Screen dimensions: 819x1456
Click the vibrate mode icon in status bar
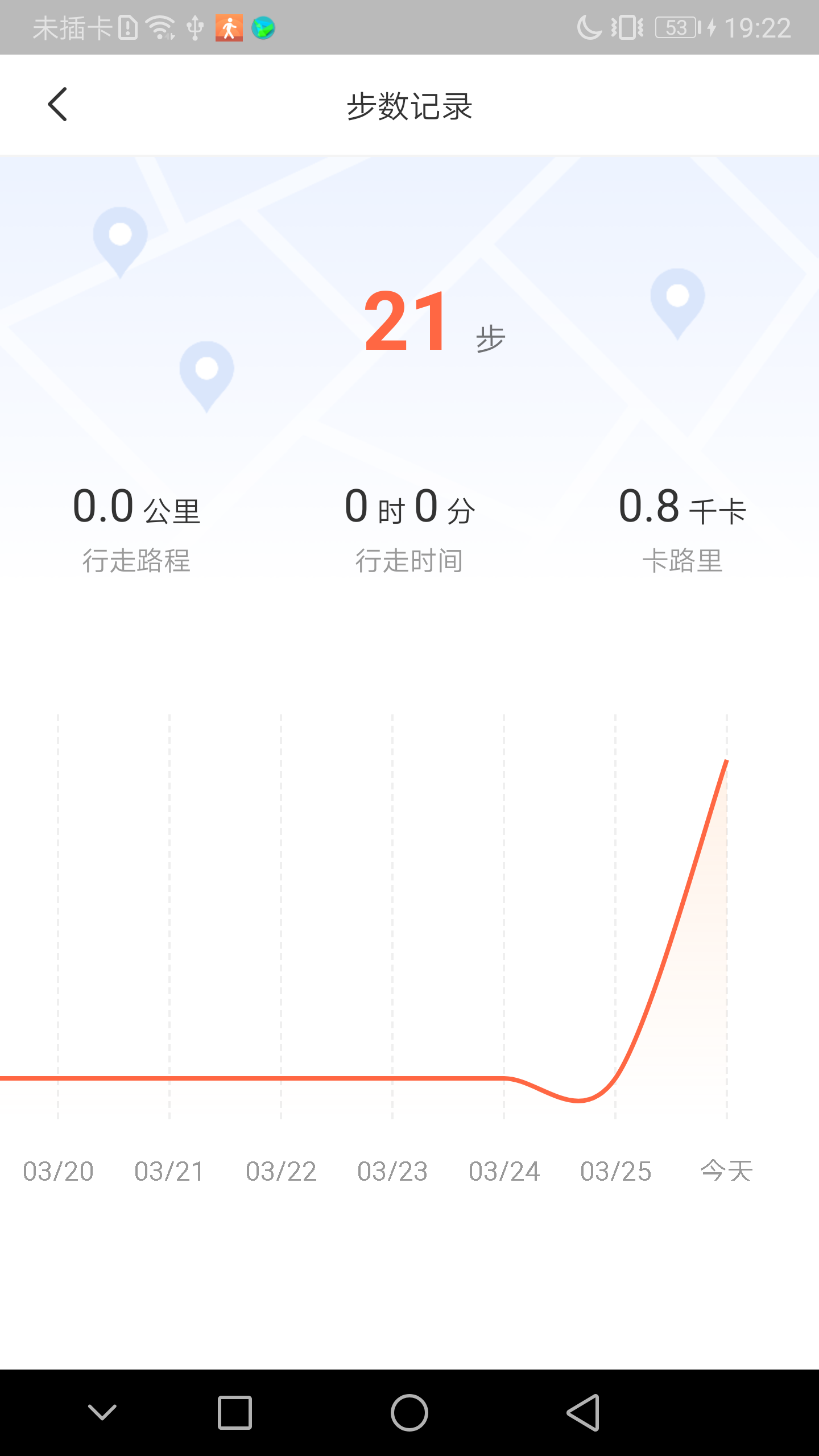[627, 27]
